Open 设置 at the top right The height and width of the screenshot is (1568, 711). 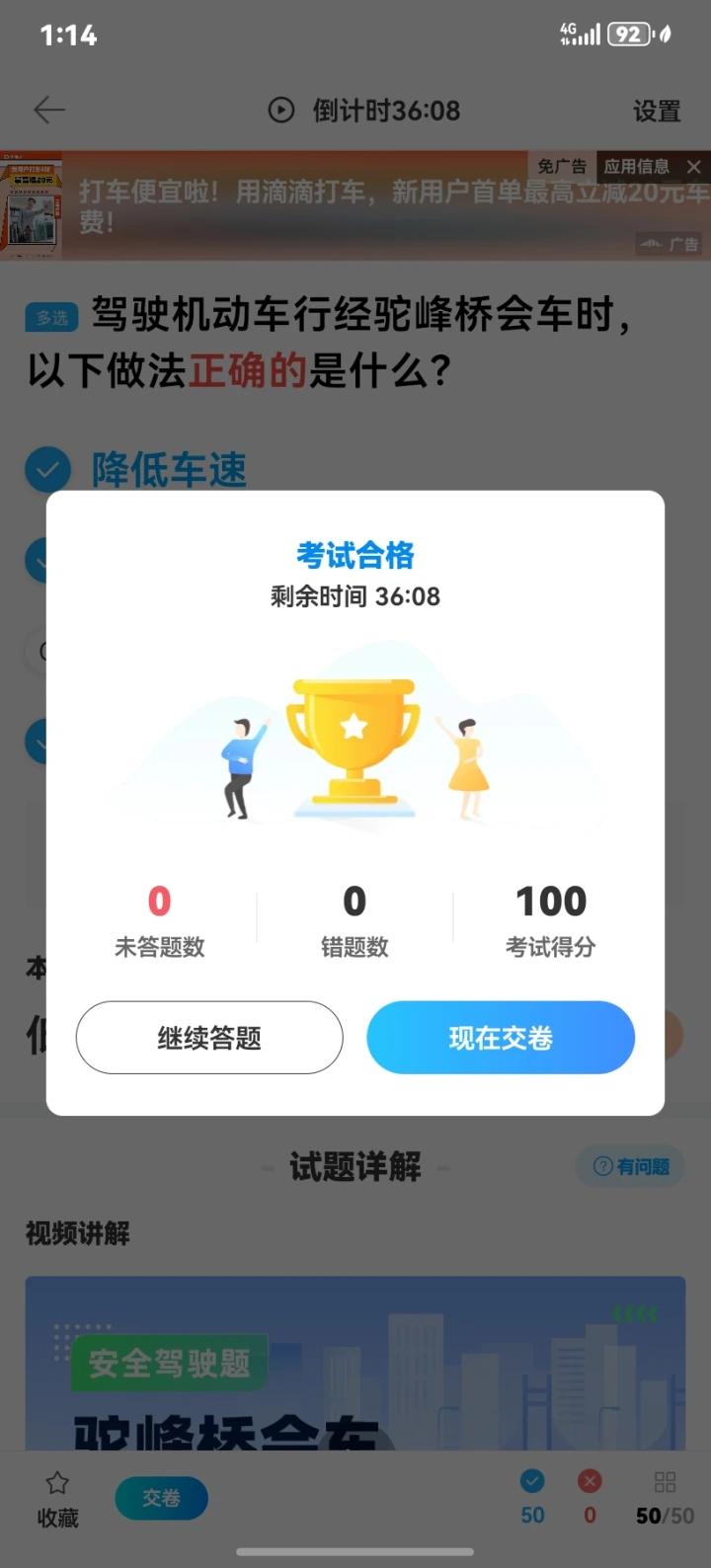[x=657, y=111]
